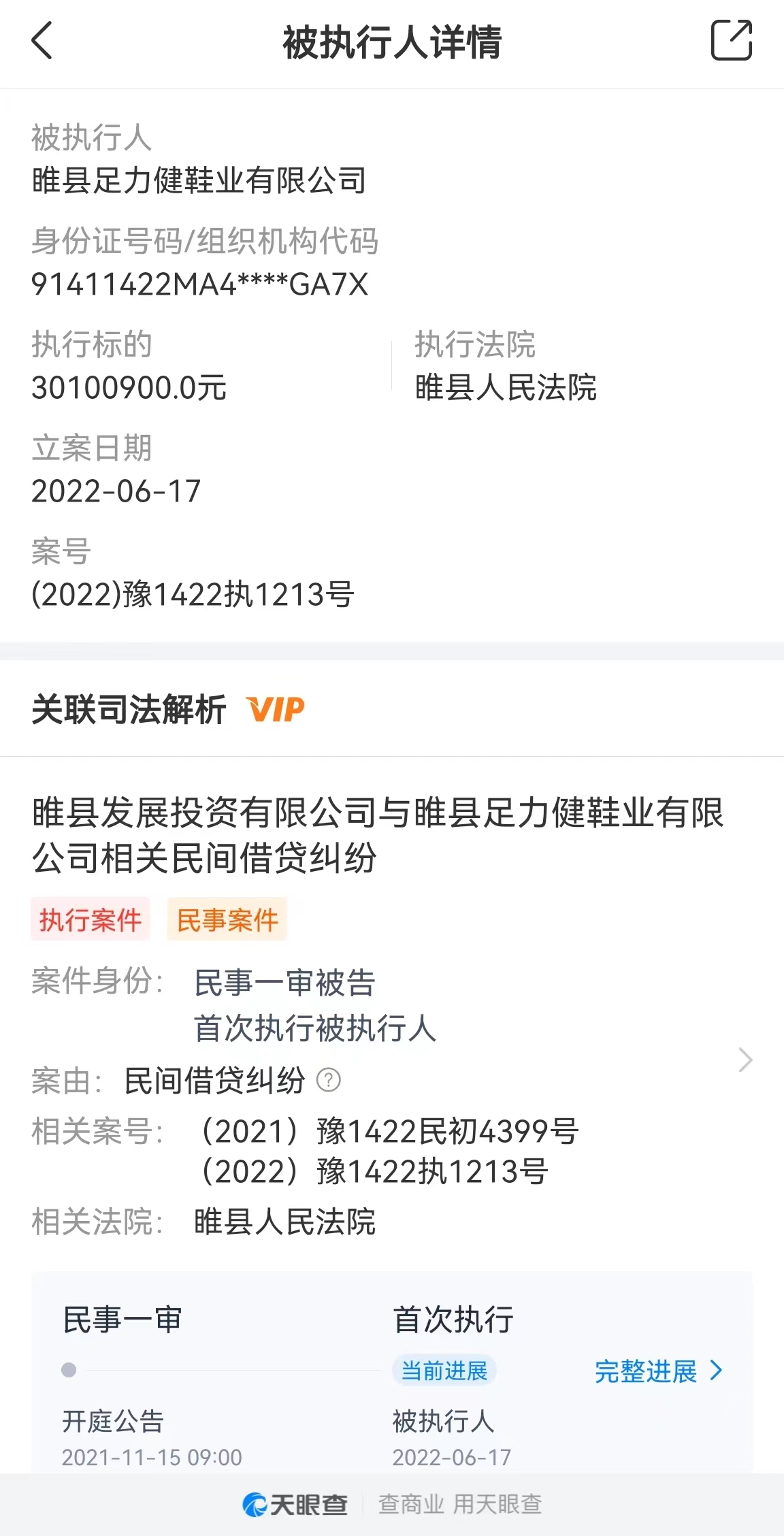Open 完整进展 via its arrow chevron
The width and height of the screenshot is (784, 1536).
(718, 1371)
